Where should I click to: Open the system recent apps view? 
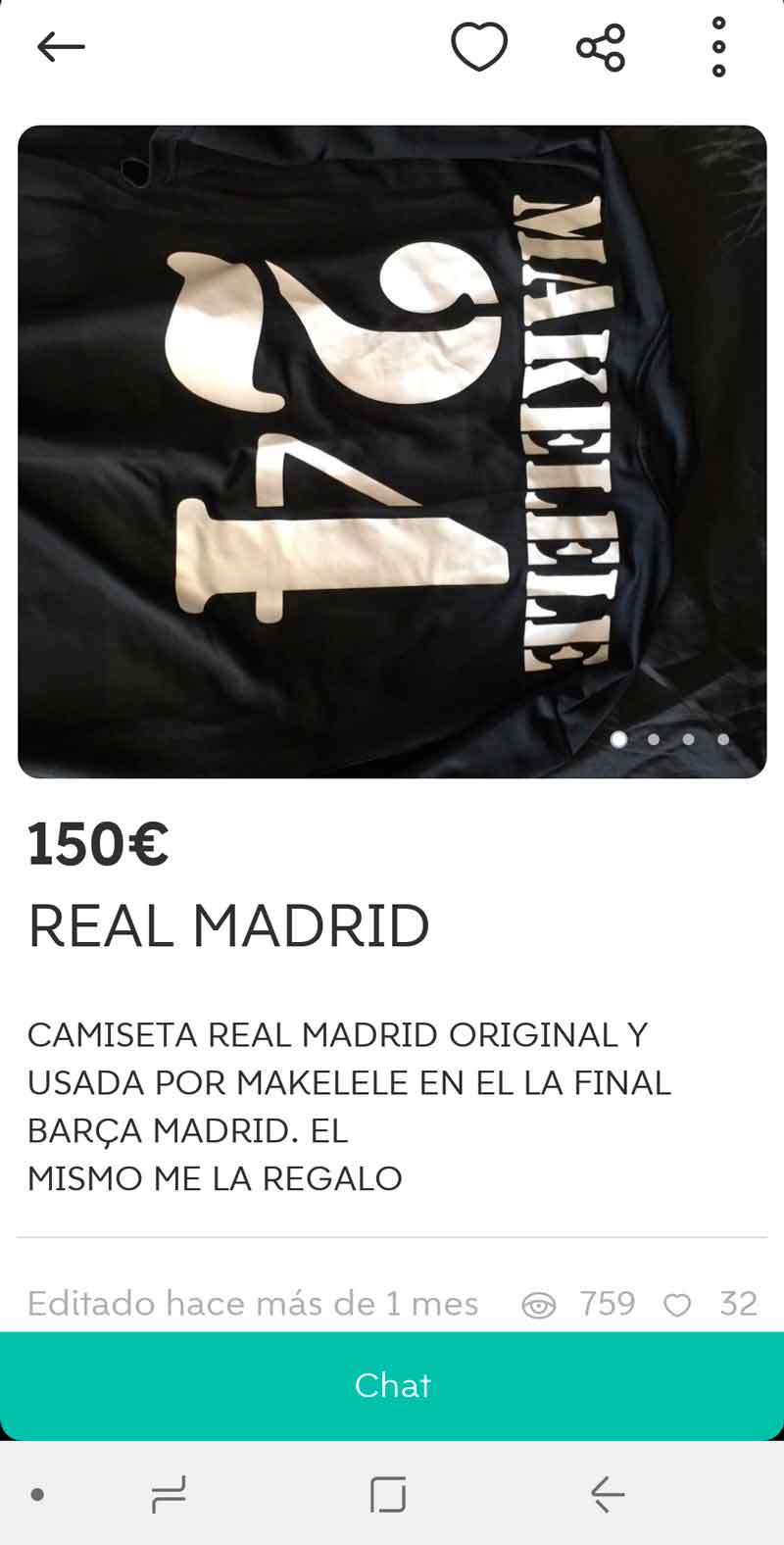click(x=169, y=1494)
